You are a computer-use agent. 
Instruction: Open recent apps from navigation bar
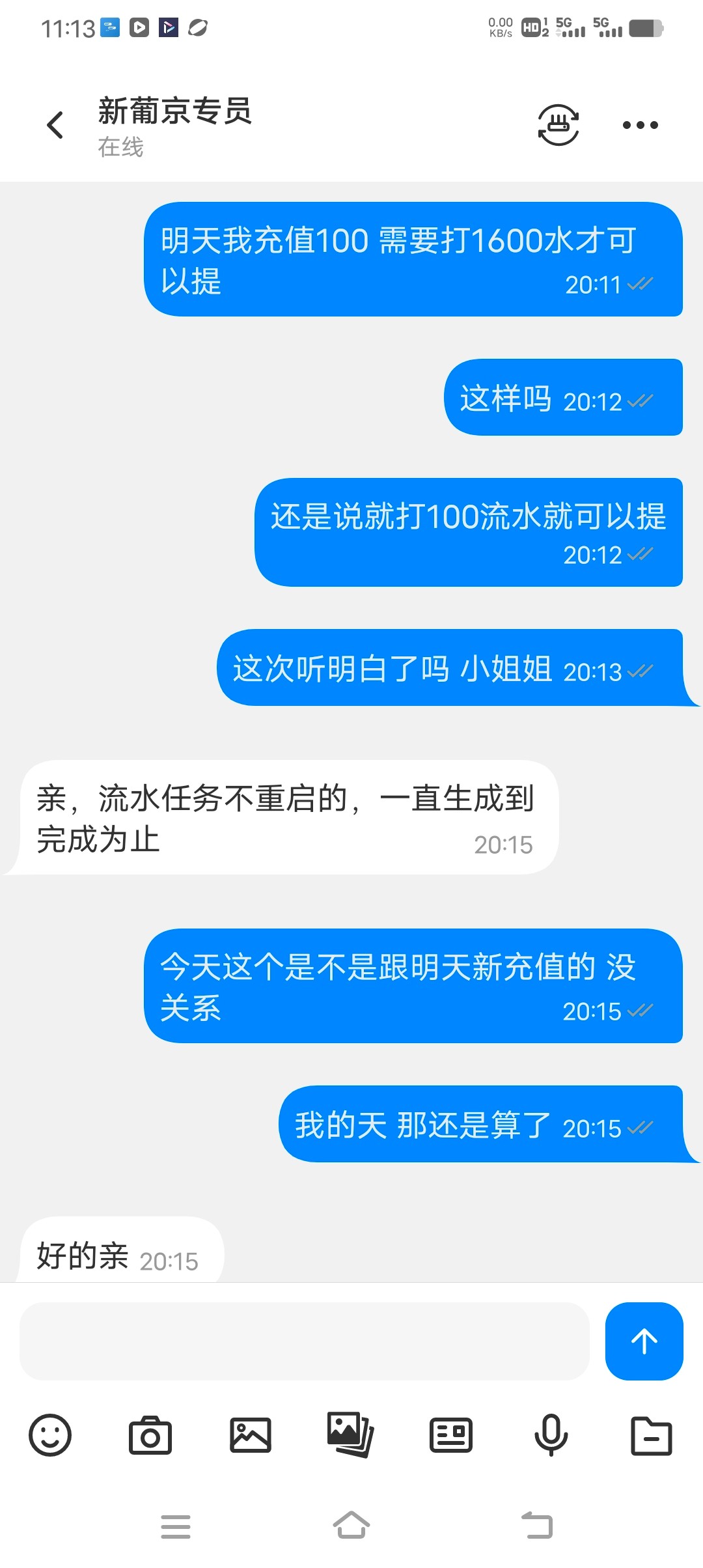click(176, 1526)
